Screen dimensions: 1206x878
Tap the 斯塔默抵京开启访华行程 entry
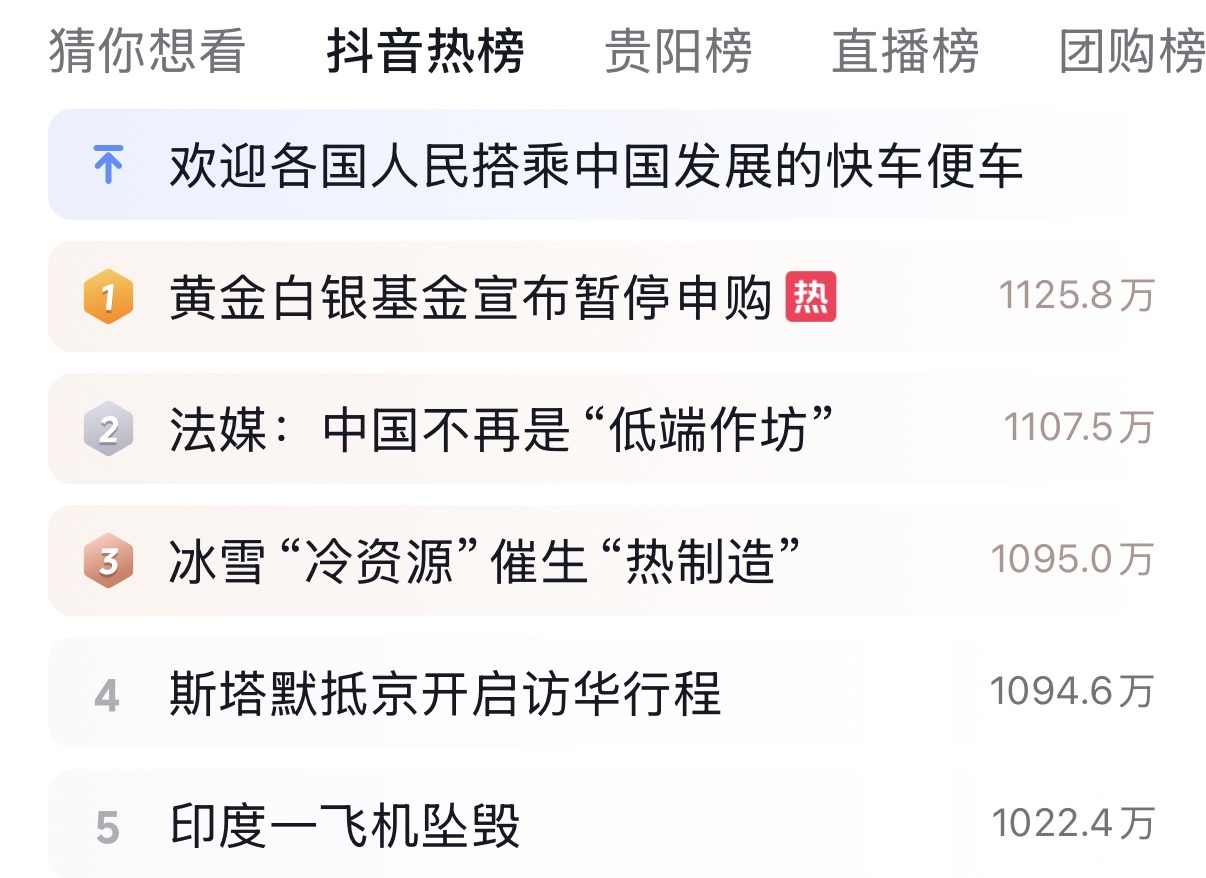point(445,693)
